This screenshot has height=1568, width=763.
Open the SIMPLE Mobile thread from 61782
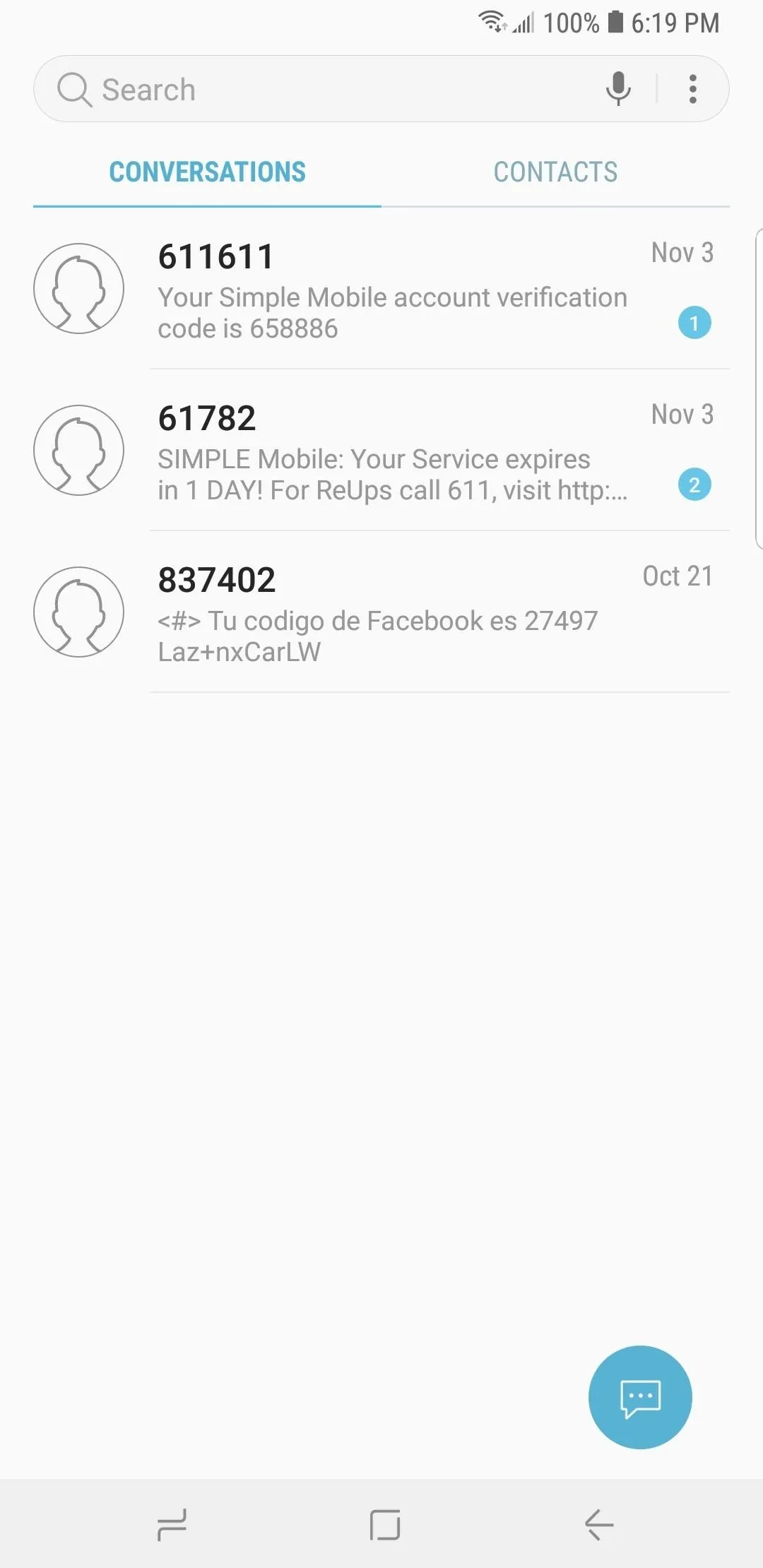(392, 451)
